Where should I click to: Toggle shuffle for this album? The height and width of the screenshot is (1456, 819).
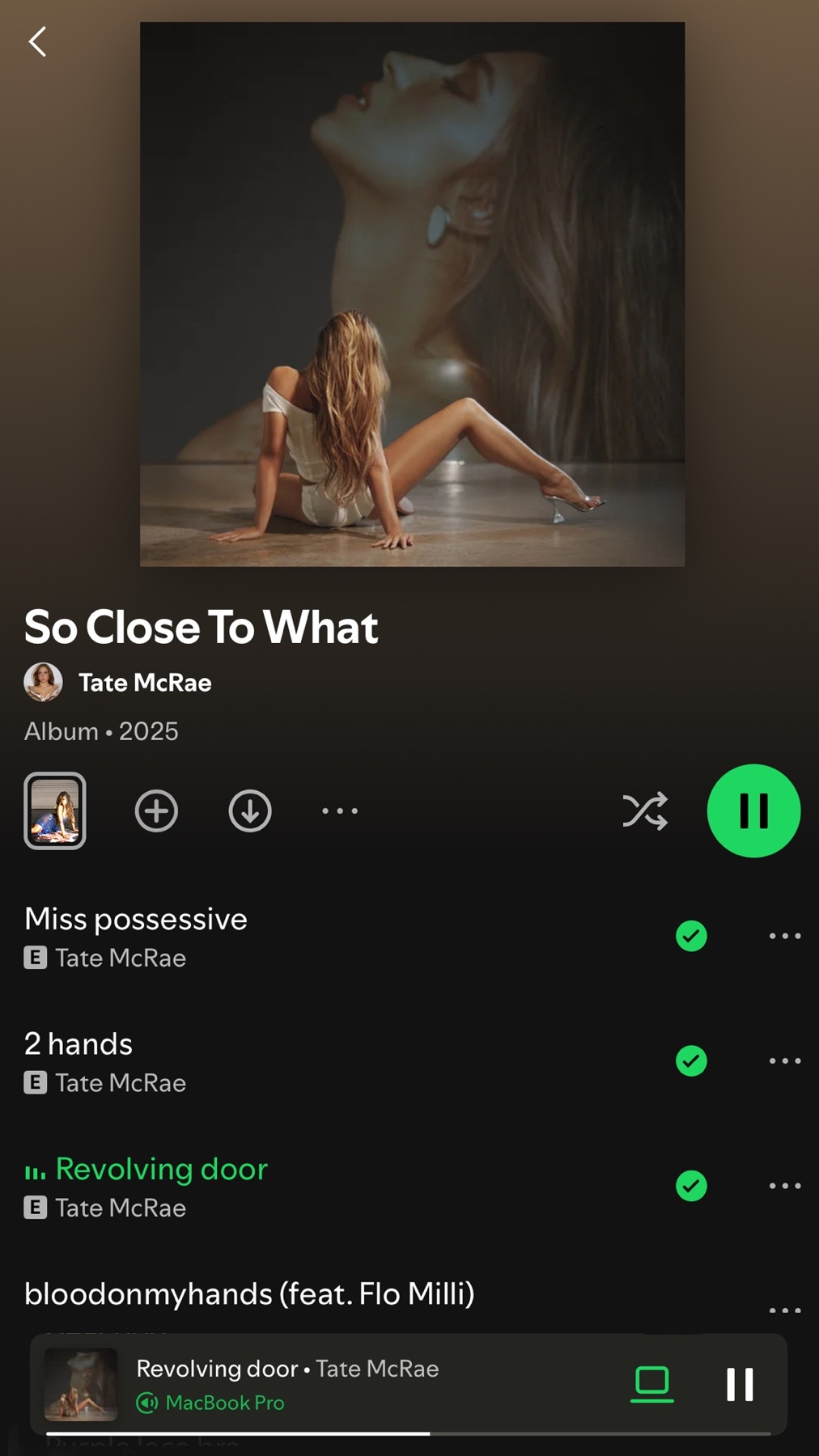point(645,811)
